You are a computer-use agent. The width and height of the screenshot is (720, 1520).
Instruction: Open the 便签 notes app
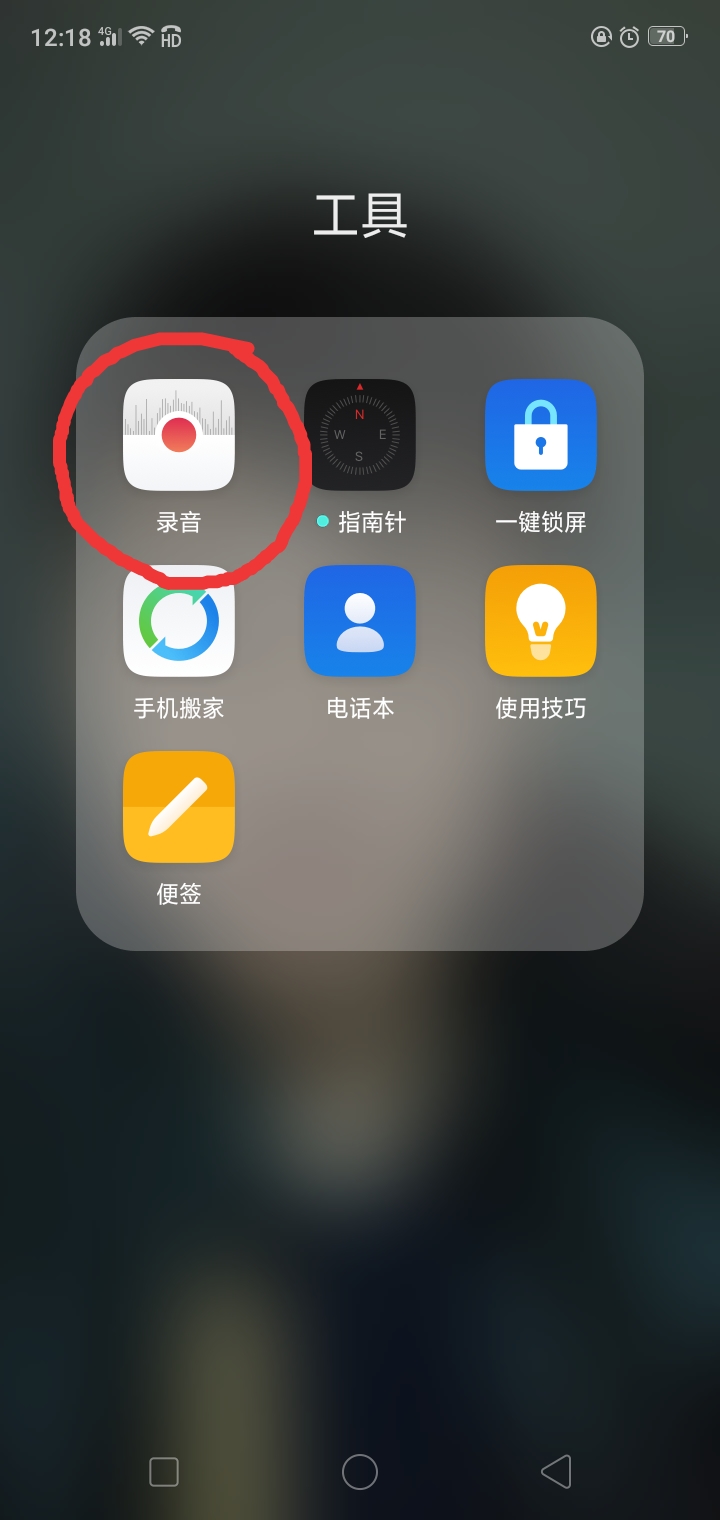pyautogui.click(x=178, y=806)
